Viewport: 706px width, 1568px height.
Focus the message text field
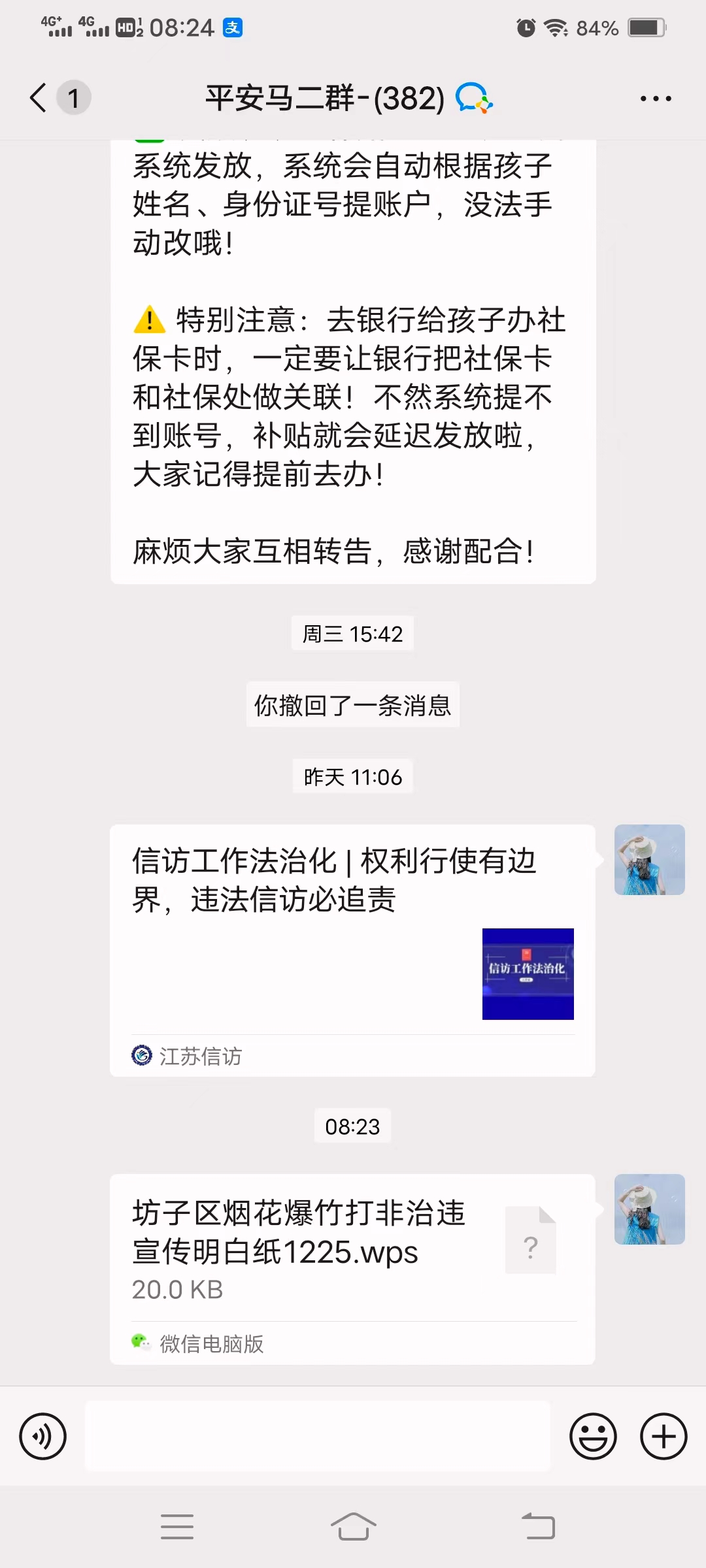(318, 1436)
